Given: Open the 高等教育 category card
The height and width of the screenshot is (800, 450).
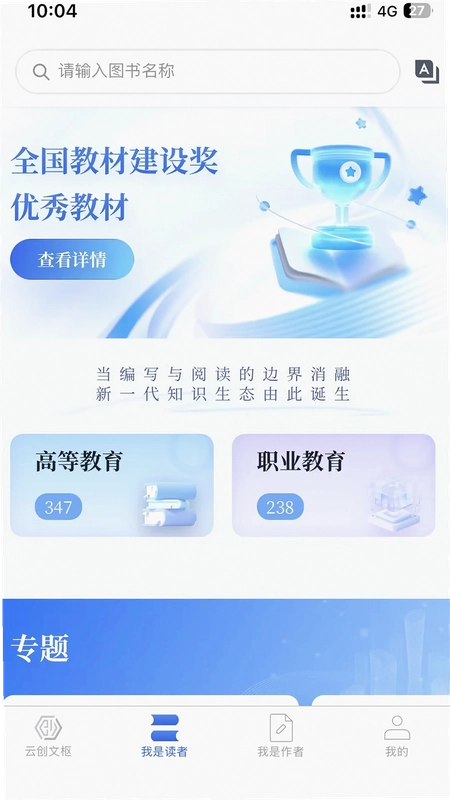Looking at the screenshot, I should (112, 485).
